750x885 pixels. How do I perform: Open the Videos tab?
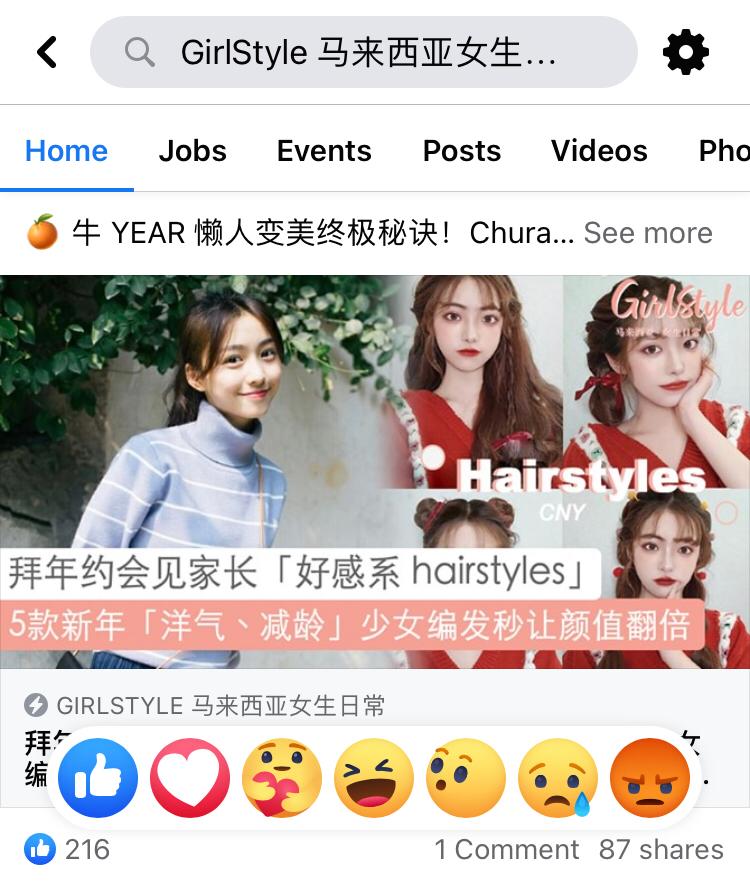(599, 151)
